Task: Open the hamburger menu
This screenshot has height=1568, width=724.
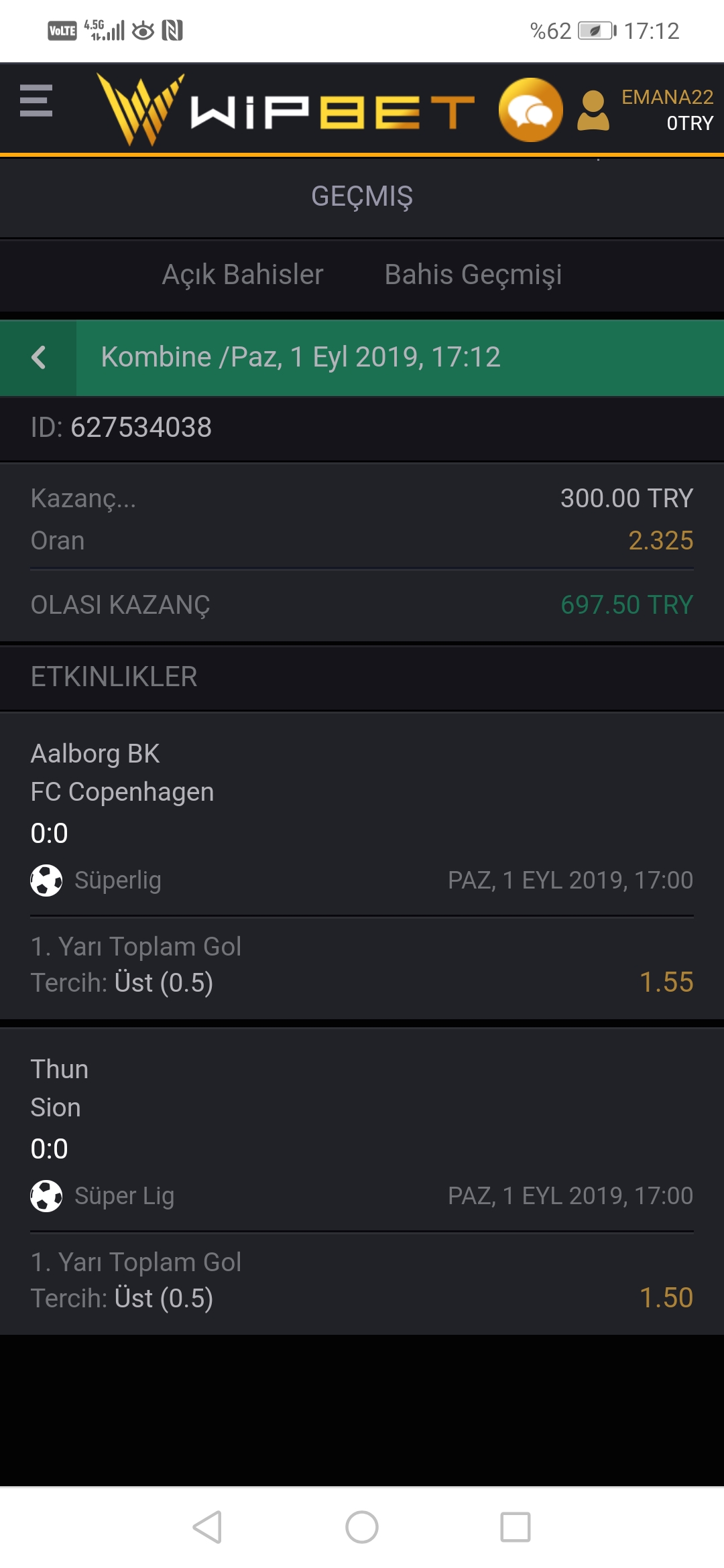Action: pyautogui.click(x=36, y=101)
